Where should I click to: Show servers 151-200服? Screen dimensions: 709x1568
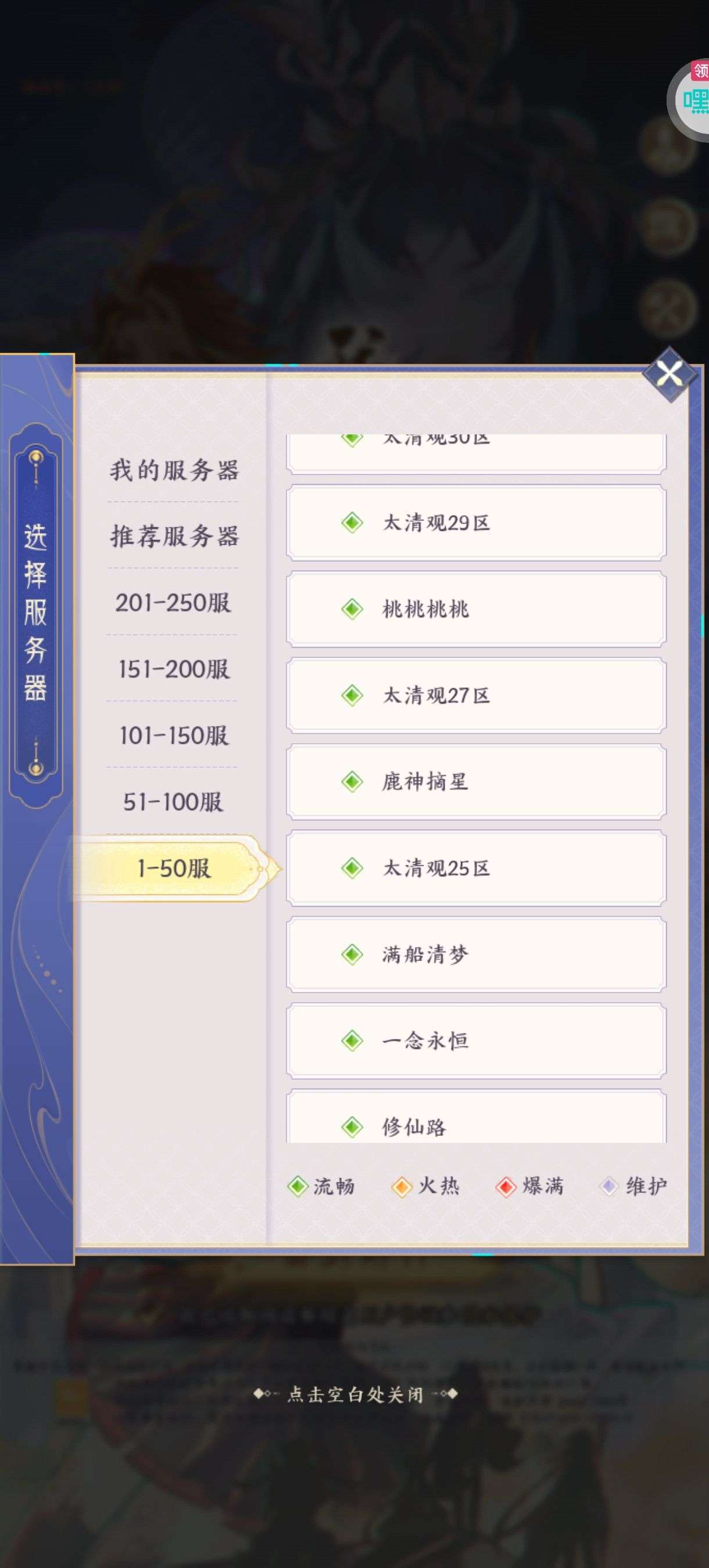click(174, 669)
